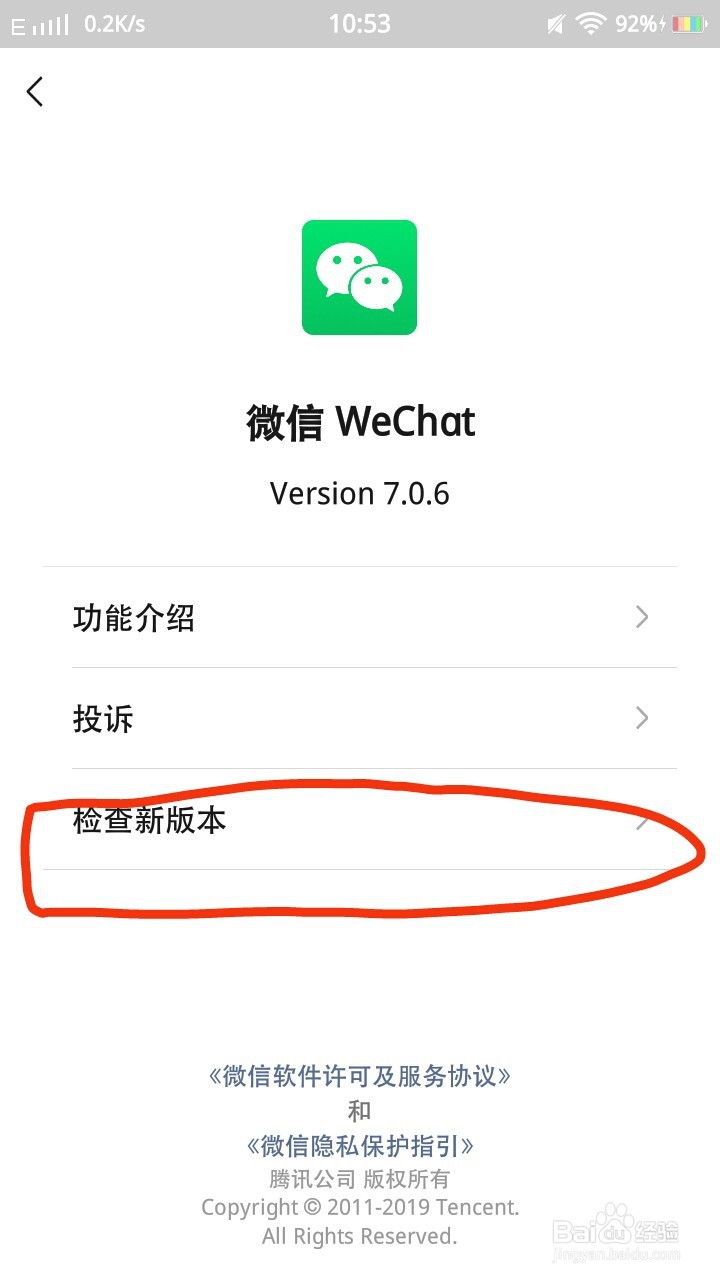The height and width of the screenshot is (1280, 720).
Task: Tap the muted sound status icon
Action: coord(553,23)
